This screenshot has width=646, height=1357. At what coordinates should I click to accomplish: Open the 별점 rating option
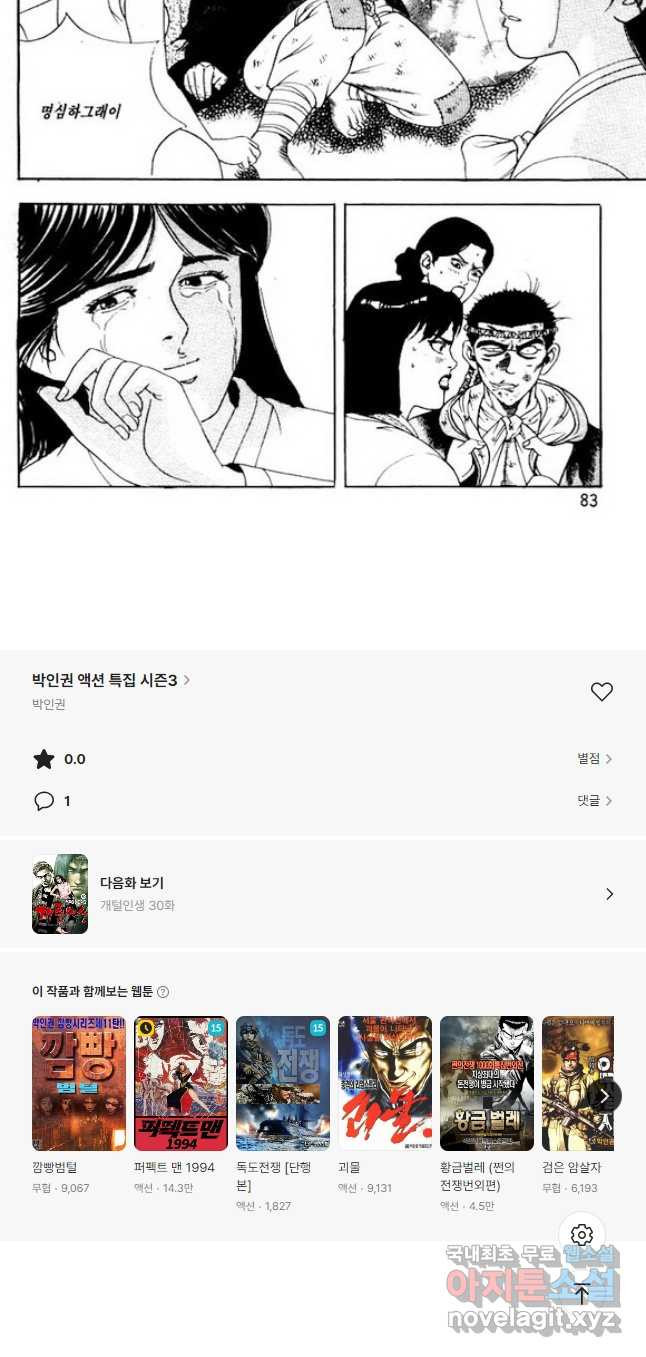pos(594,759)
